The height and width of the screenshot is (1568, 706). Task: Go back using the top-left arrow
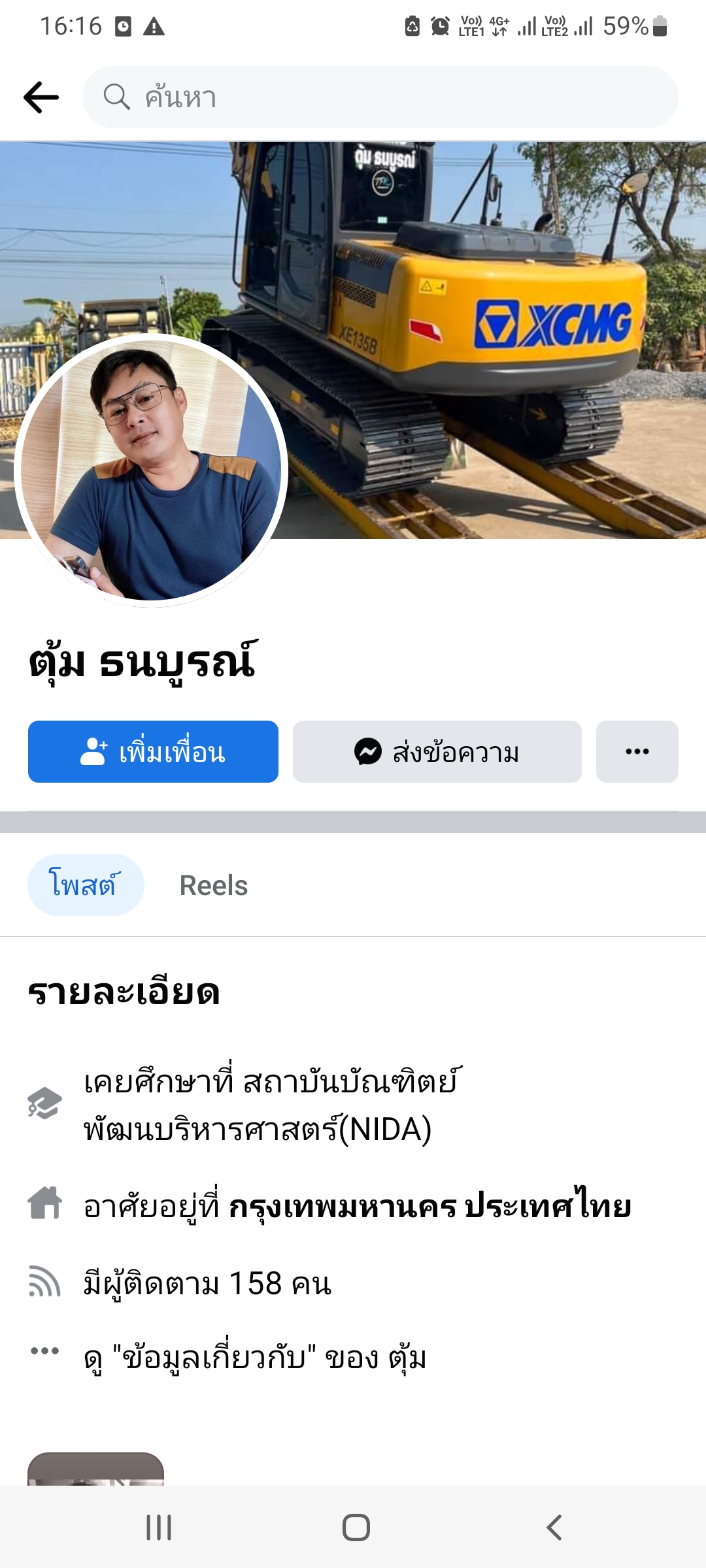click(41, 97)
